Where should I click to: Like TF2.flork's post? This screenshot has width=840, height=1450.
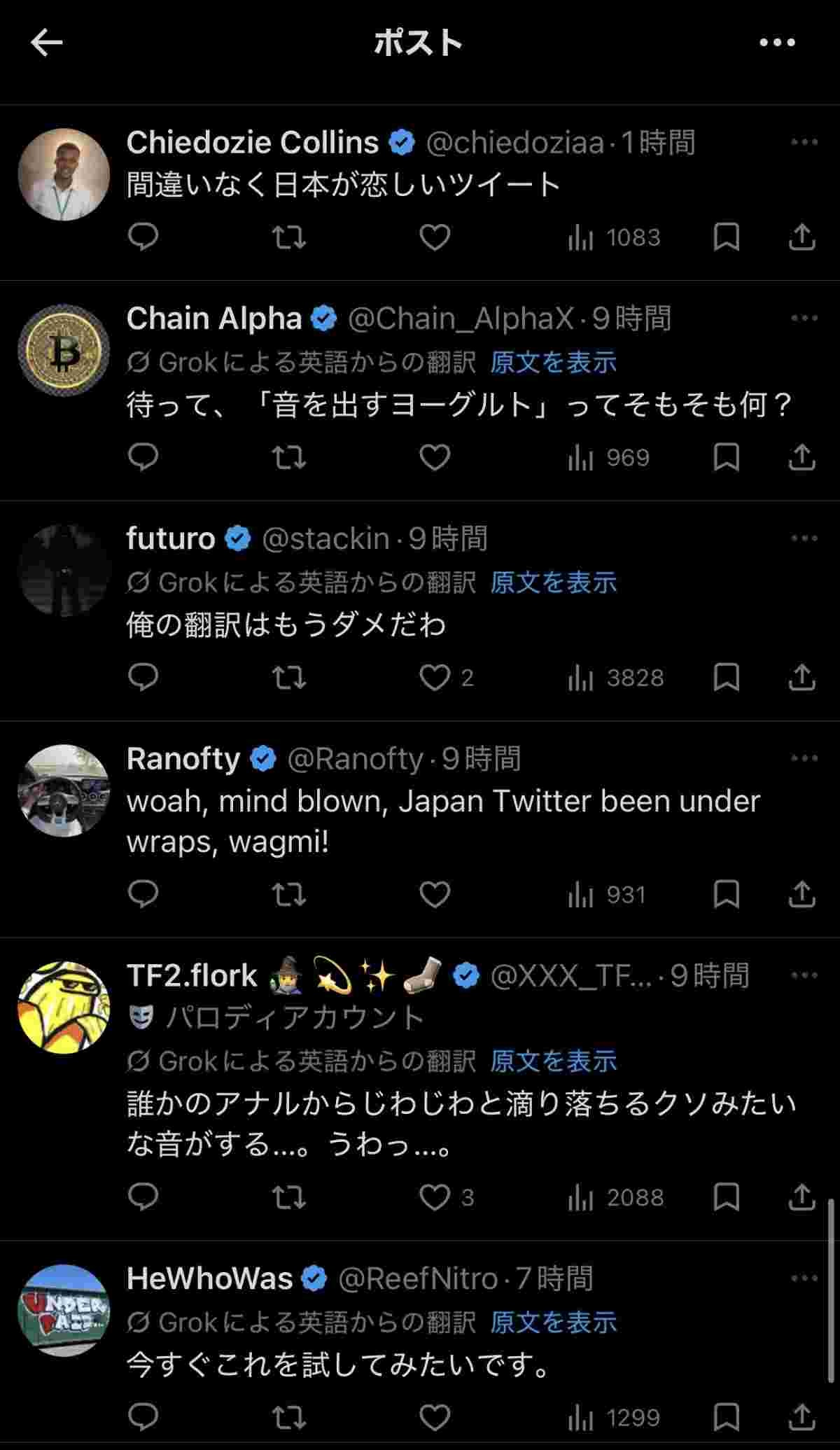click(x=435, y=1197)
